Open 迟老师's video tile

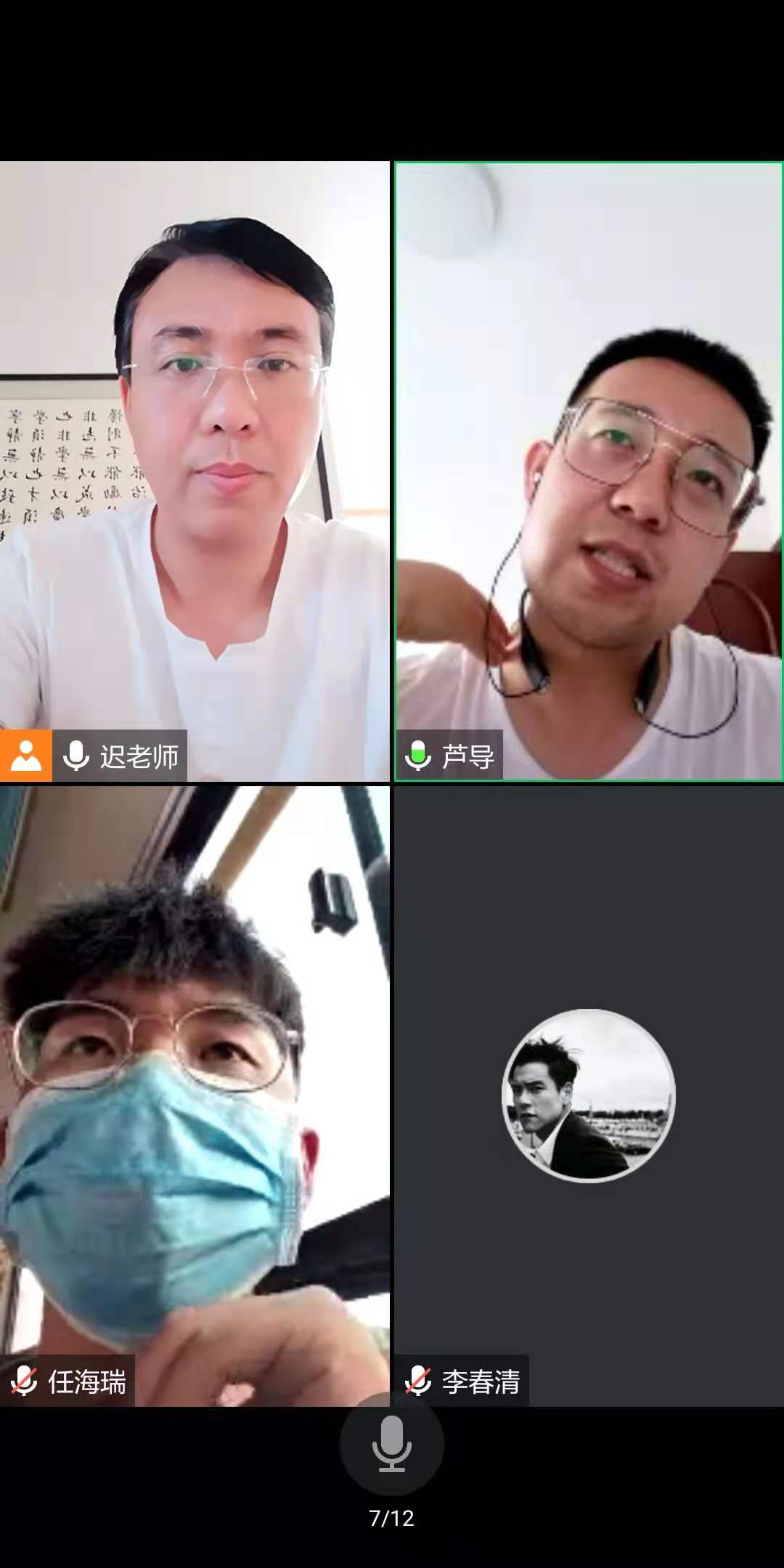[195, 472]
